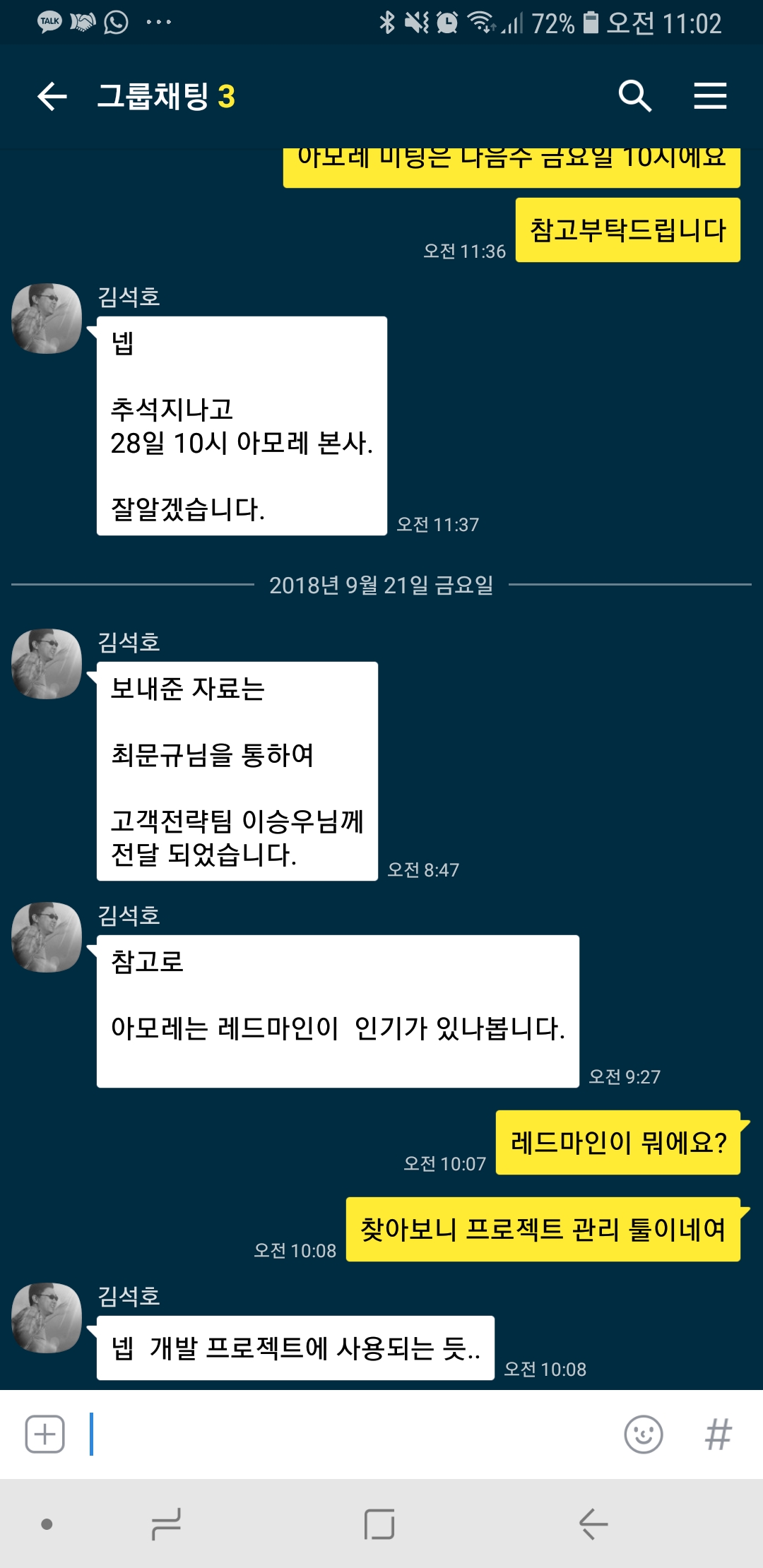The width and height of the screenshot is (763, 1568).
Task: Open the plus attachment menu
Action: point(45,1434)
